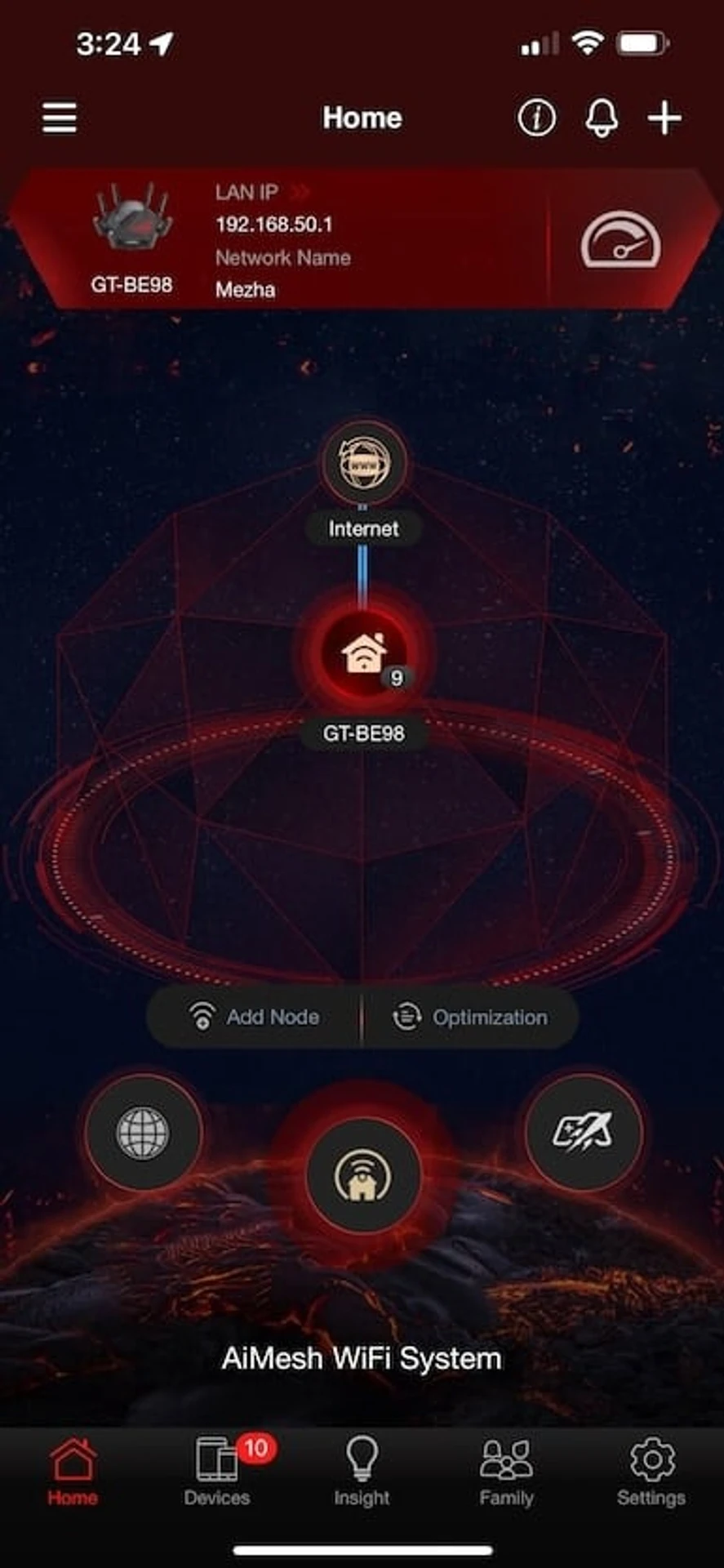This screenshot has width=724, height=1568.
Task: Tap the info icon in header
Action: click(536, 118)
